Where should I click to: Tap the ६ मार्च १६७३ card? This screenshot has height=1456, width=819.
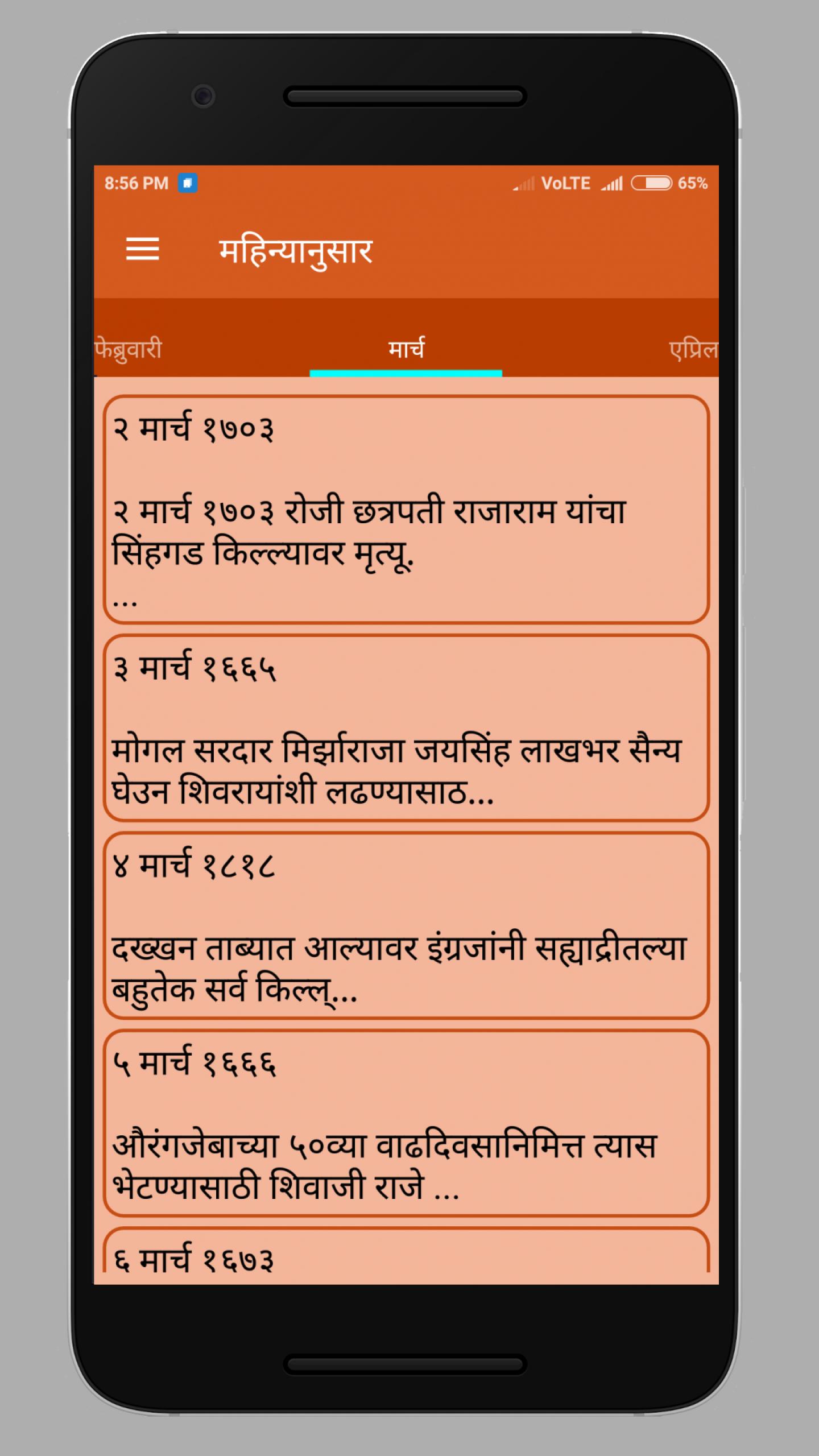[x=406, y=1258]
